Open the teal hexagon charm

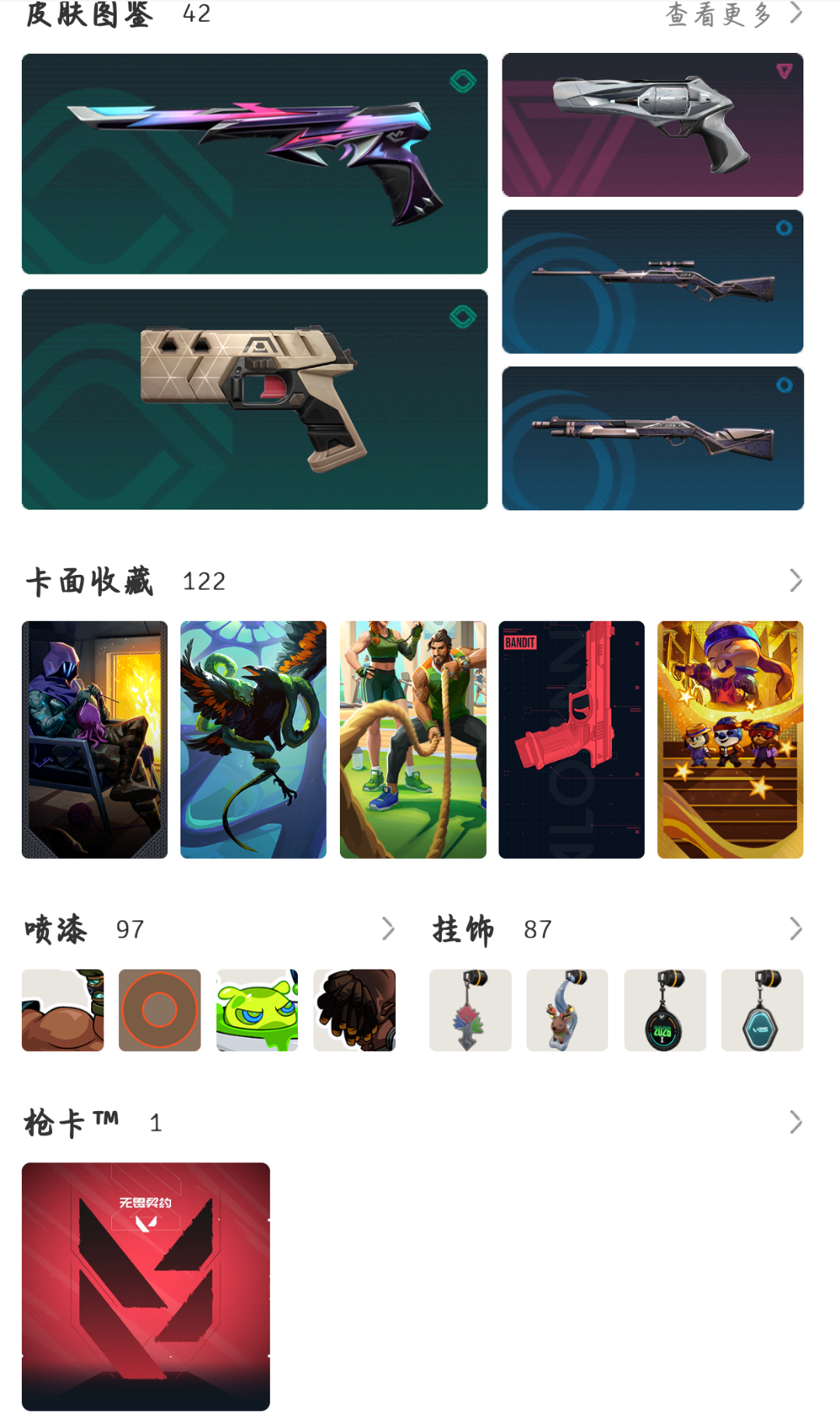[762, 1010]
